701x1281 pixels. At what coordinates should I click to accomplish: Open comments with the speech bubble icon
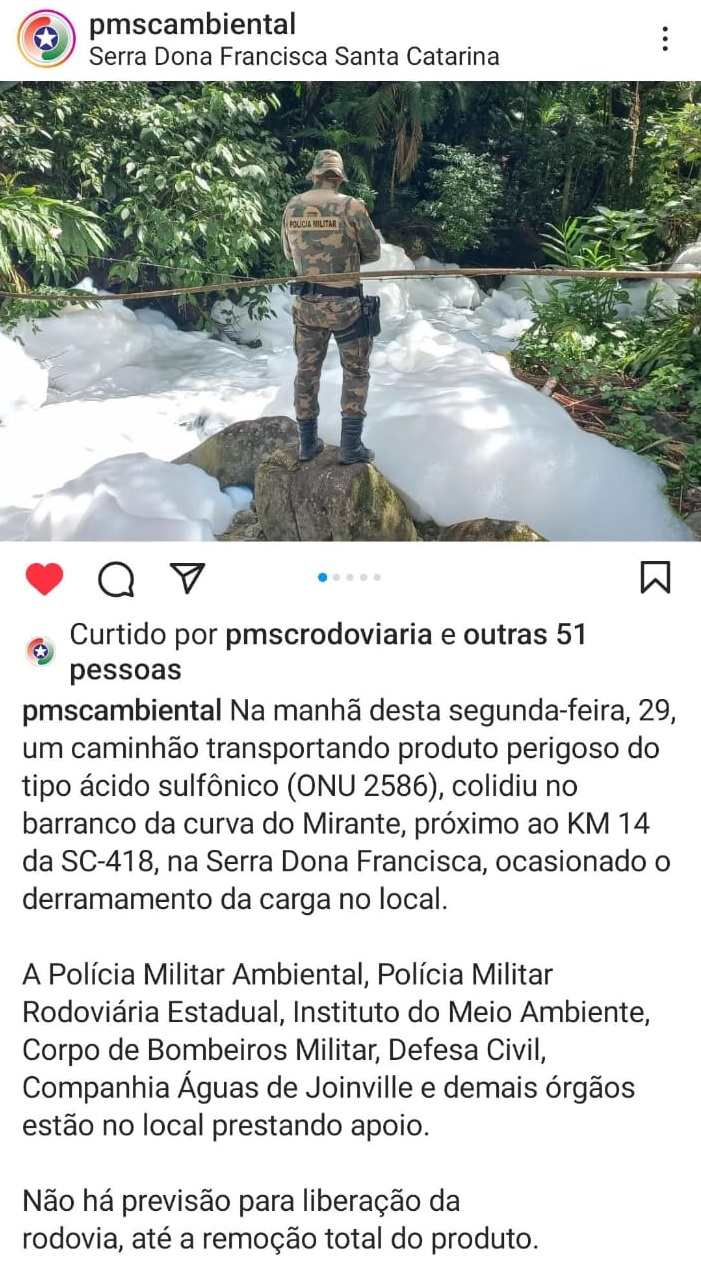(116, 578)
